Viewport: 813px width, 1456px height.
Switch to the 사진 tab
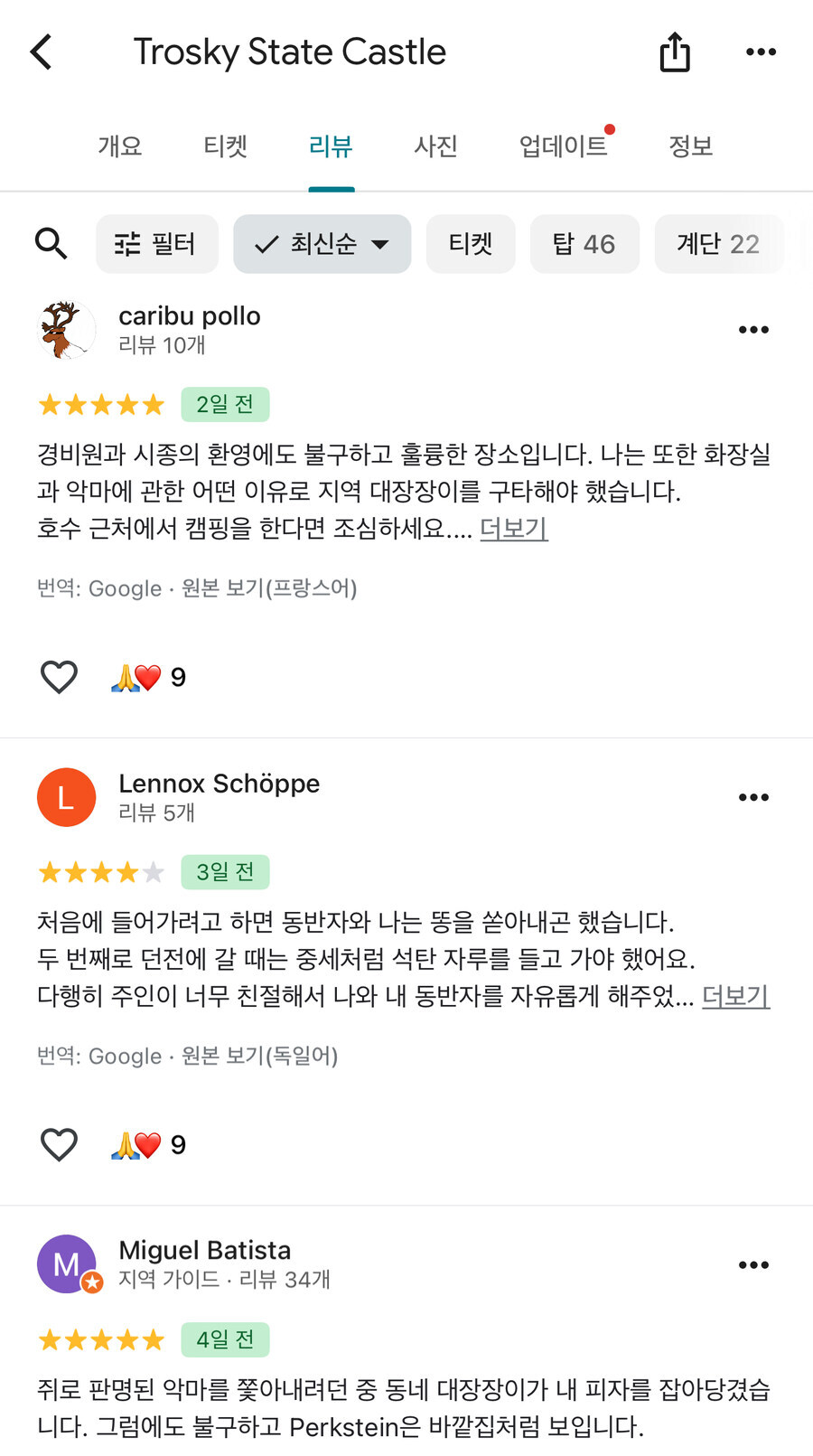click(435, 146)
